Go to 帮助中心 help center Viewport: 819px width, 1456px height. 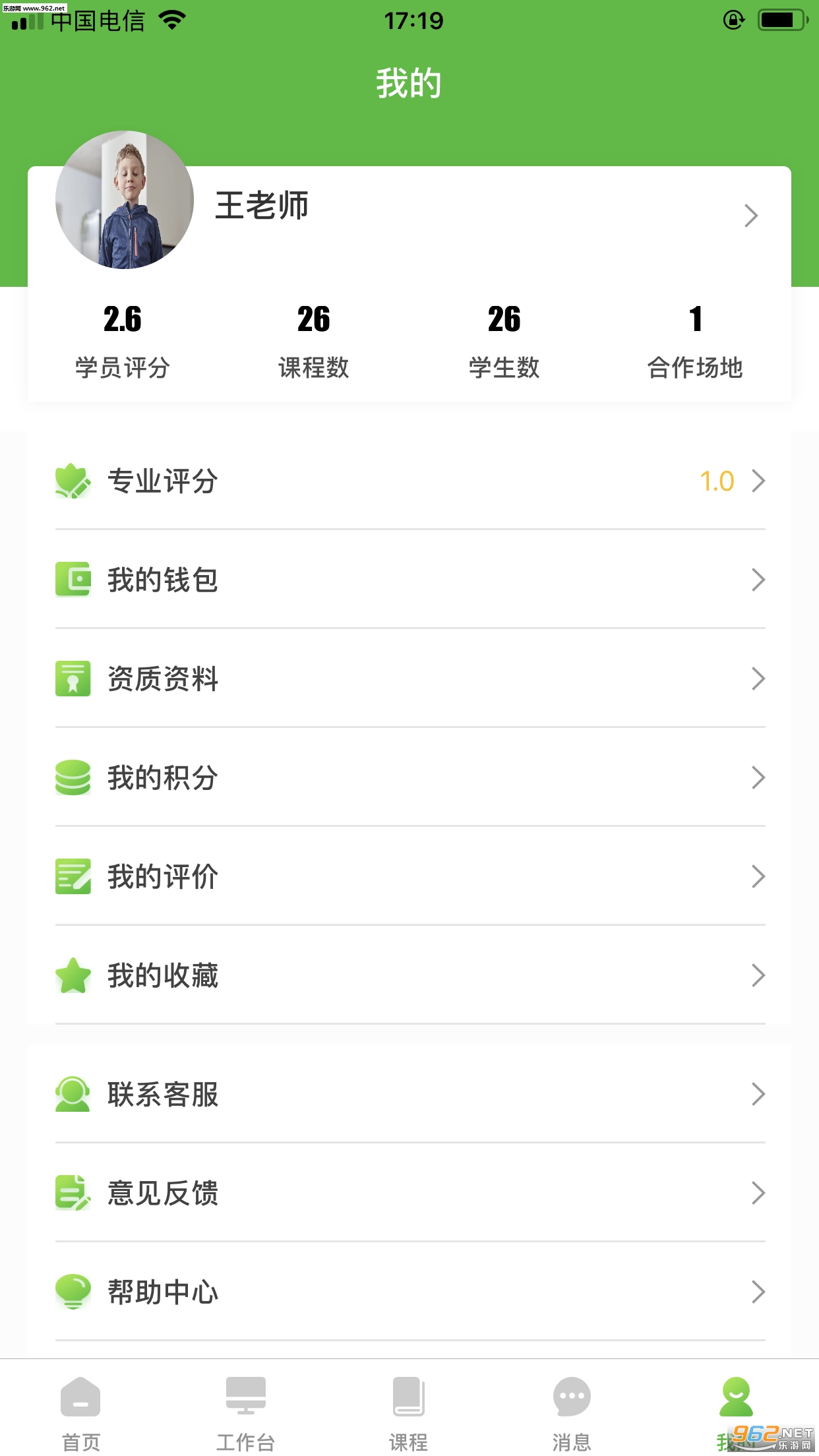tap(409, 1292)
